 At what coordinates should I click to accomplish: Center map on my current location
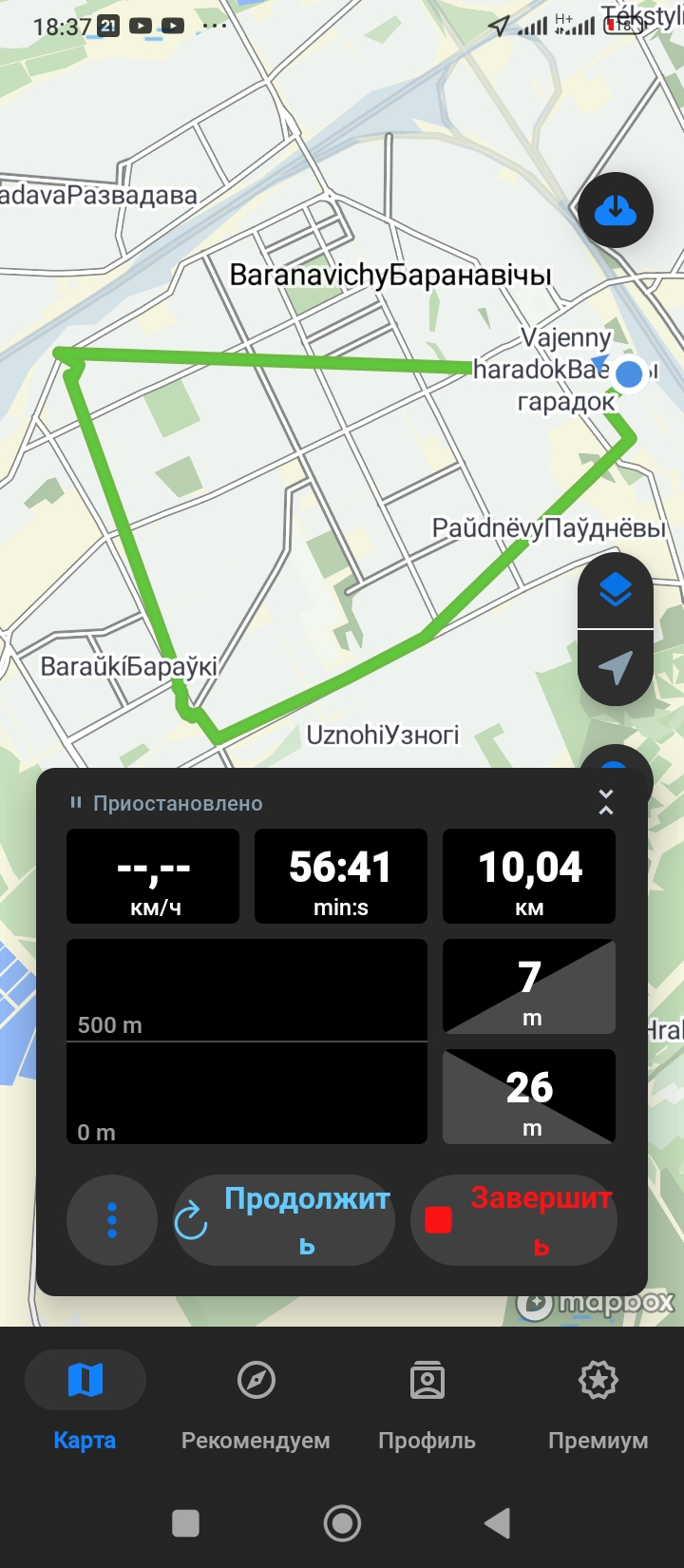616,667
